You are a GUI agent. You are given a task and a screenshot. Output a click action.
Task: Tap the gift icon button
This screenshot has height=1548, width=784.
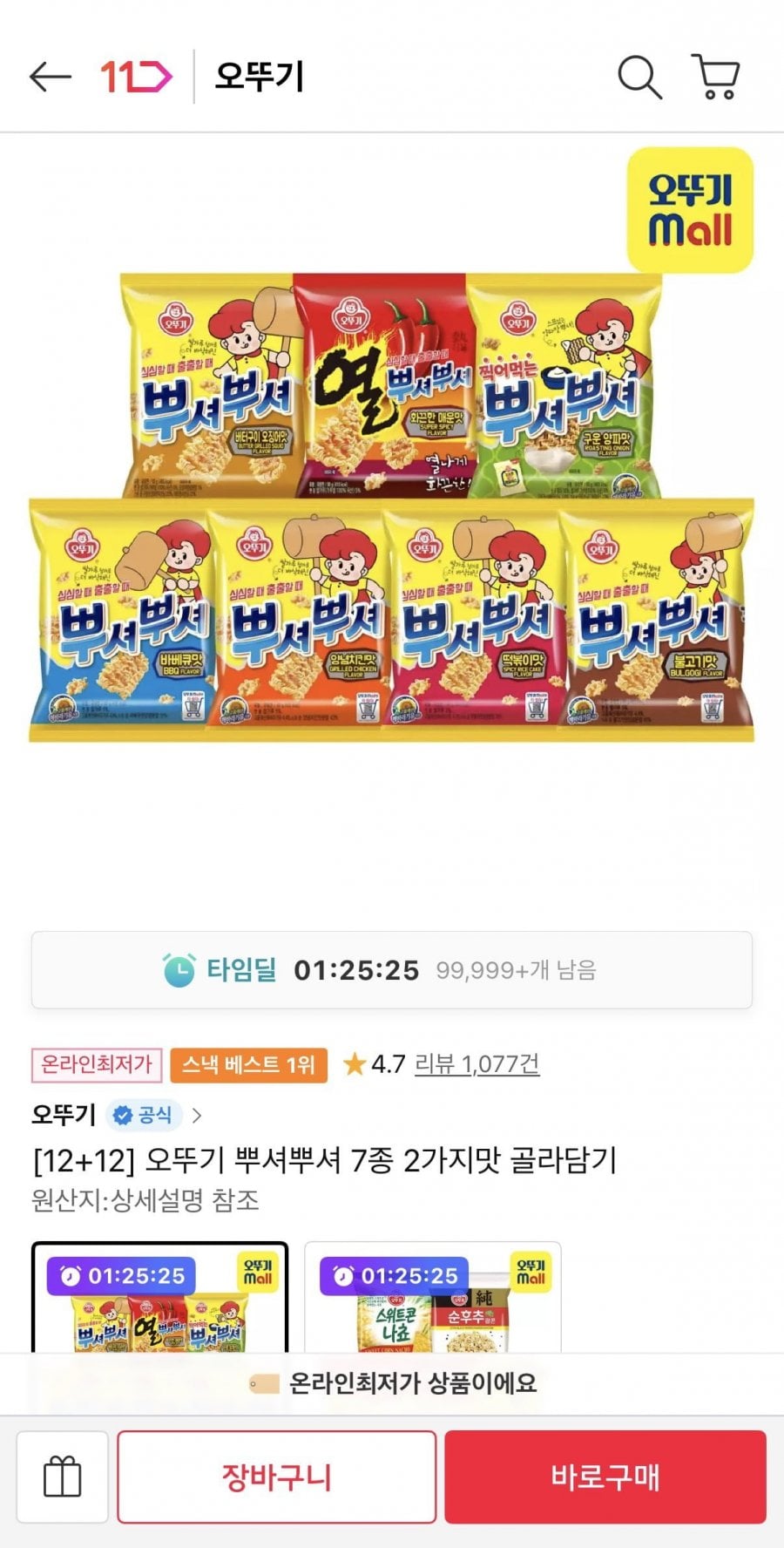click(x=63, y=1477)
